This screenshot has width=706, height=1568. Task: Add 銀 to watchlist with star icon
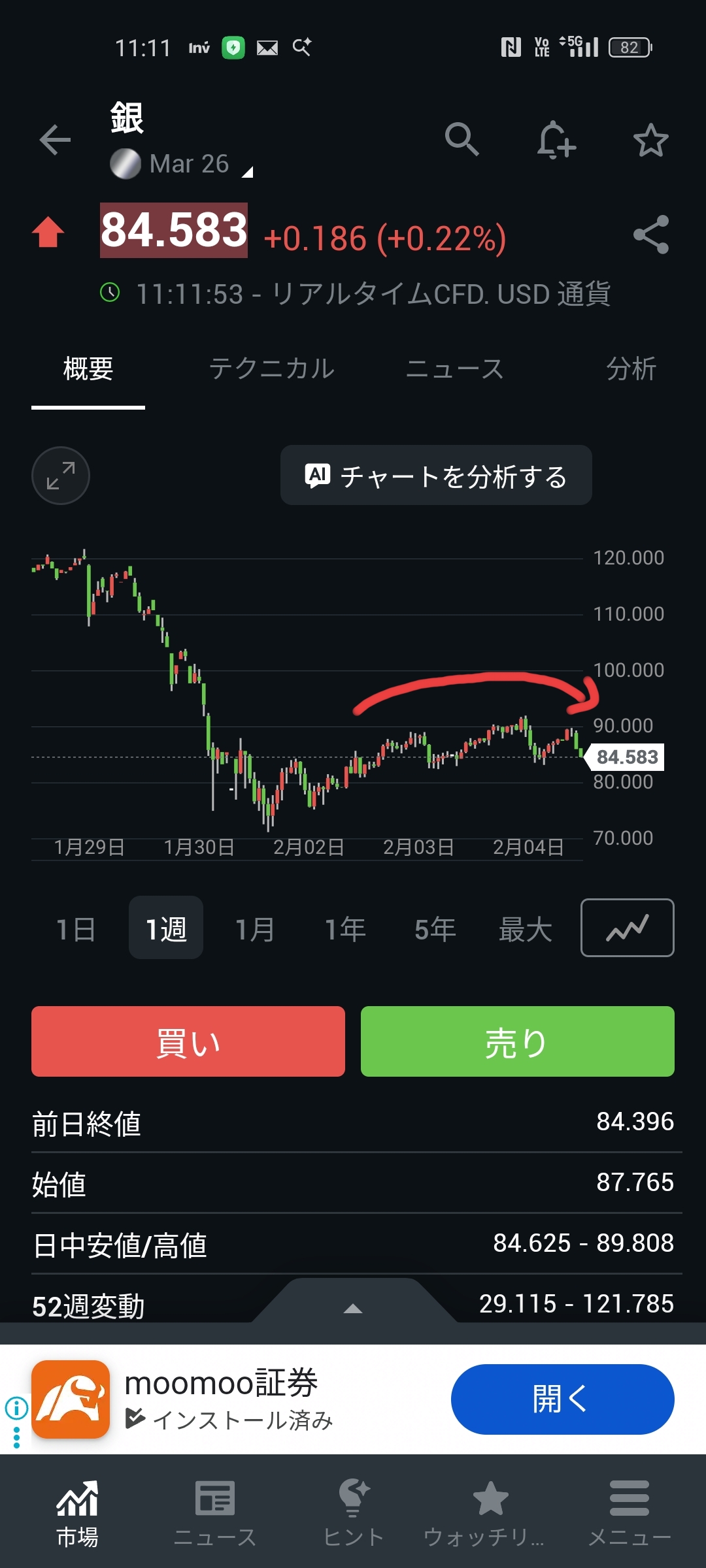[x=650, y=140]
